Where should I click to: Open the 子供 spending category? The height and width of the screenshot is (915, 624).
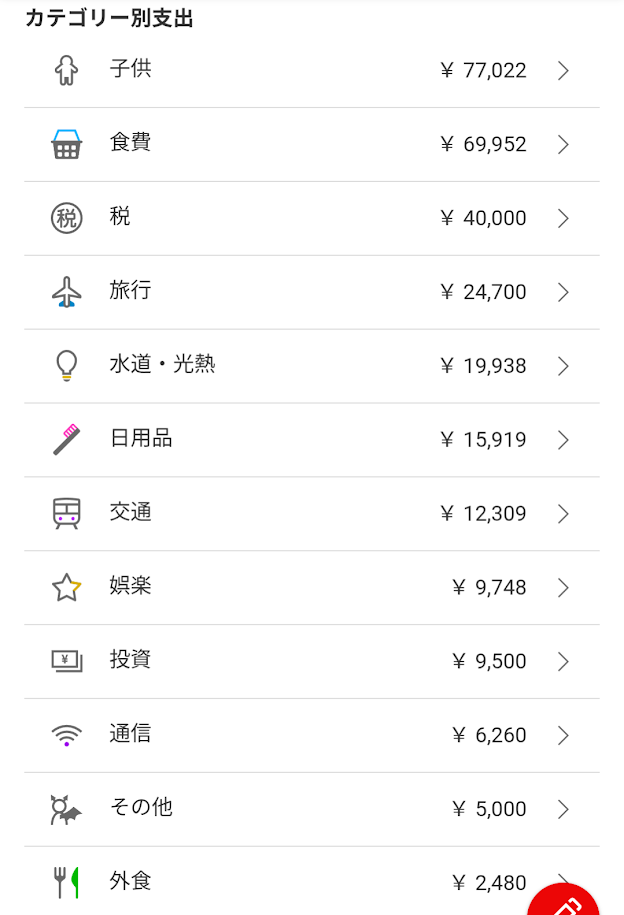coord(311,71)
